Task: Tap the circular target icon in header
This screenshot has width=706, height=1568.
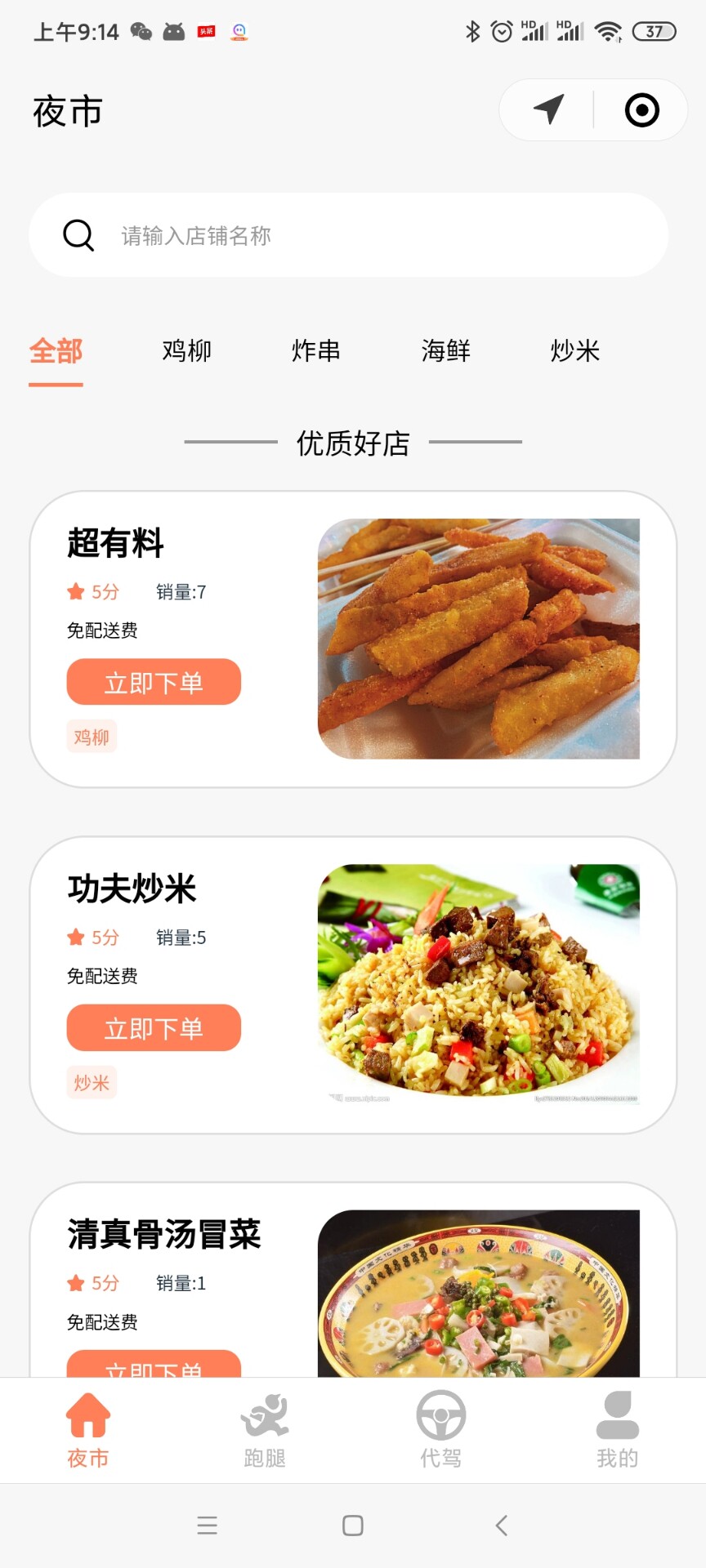Action: 641,110
